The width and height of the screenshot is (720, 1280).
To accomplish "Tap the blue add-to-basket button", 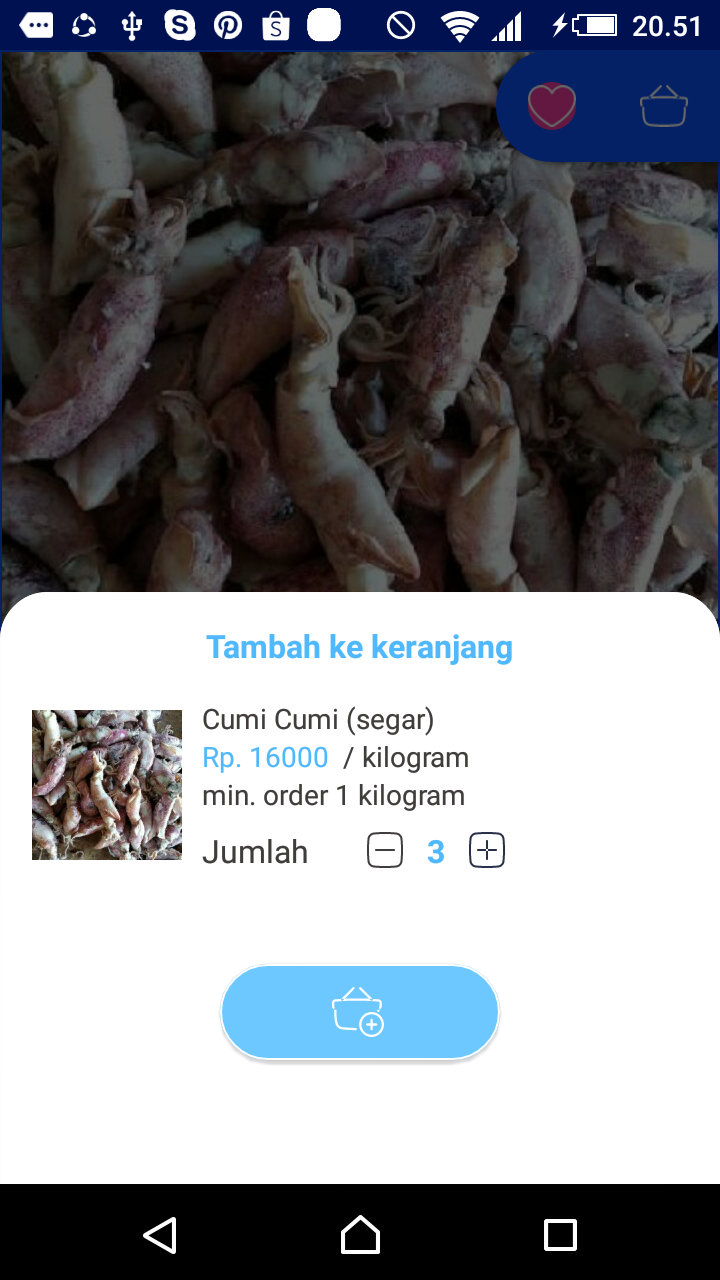I will (x=360, y=1012).
